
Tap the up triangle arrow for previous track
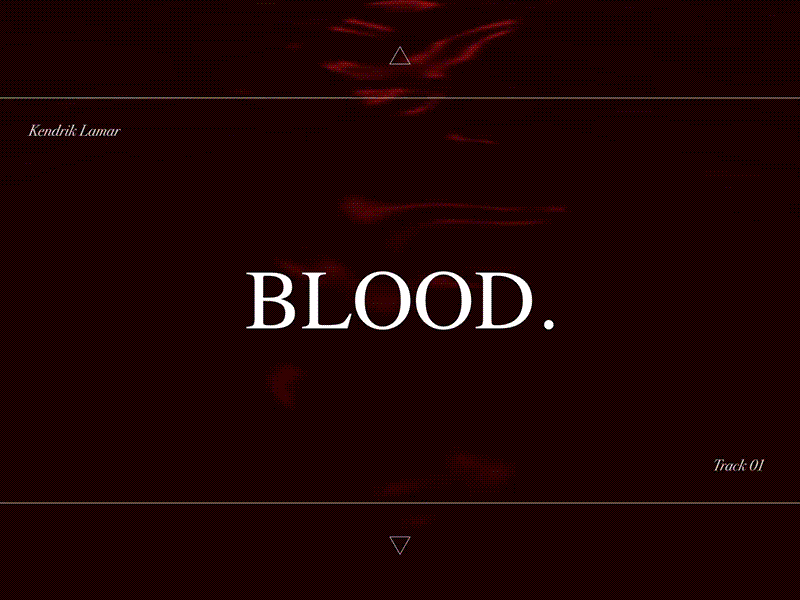pyautogui.click(x=400, y=56)
